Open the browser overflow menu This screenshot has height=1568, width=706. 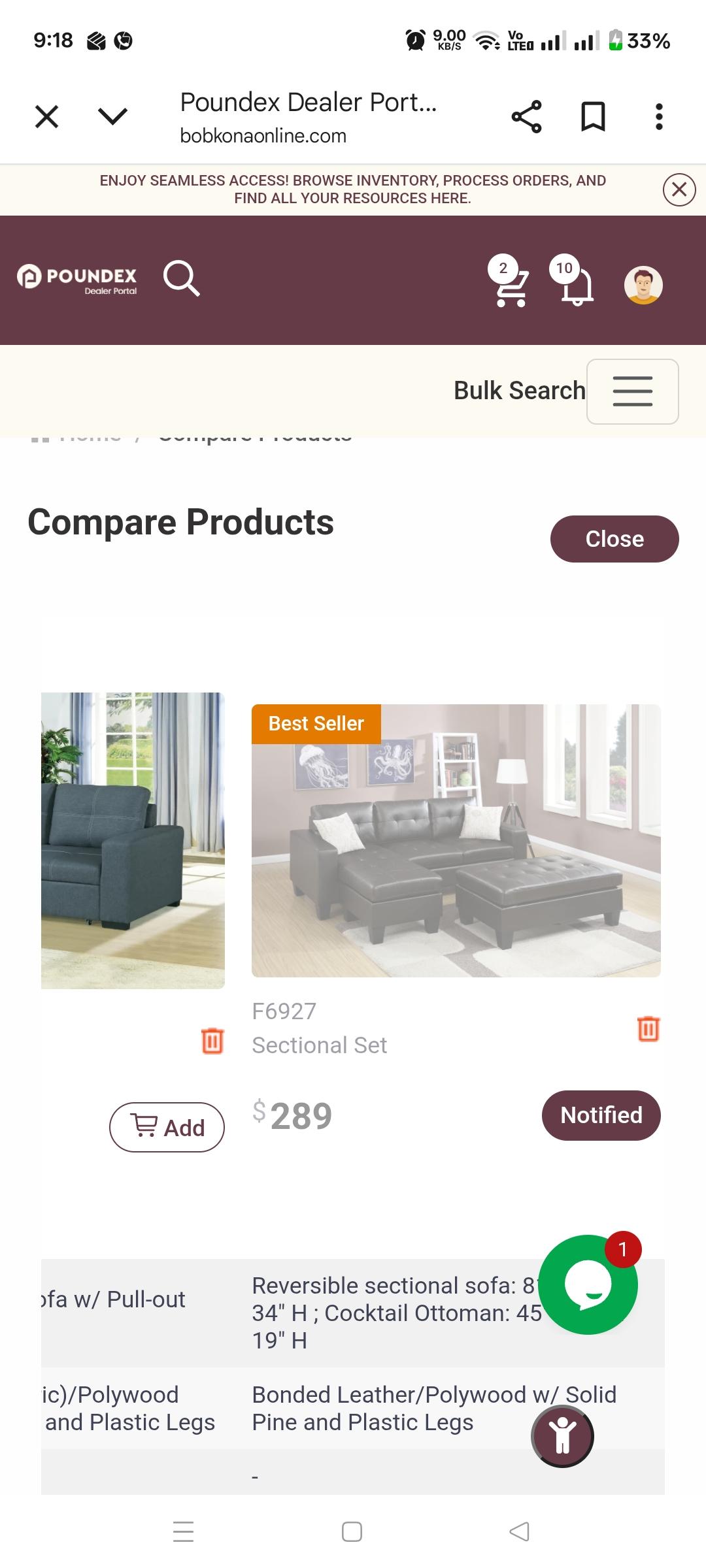click(659, 117)
